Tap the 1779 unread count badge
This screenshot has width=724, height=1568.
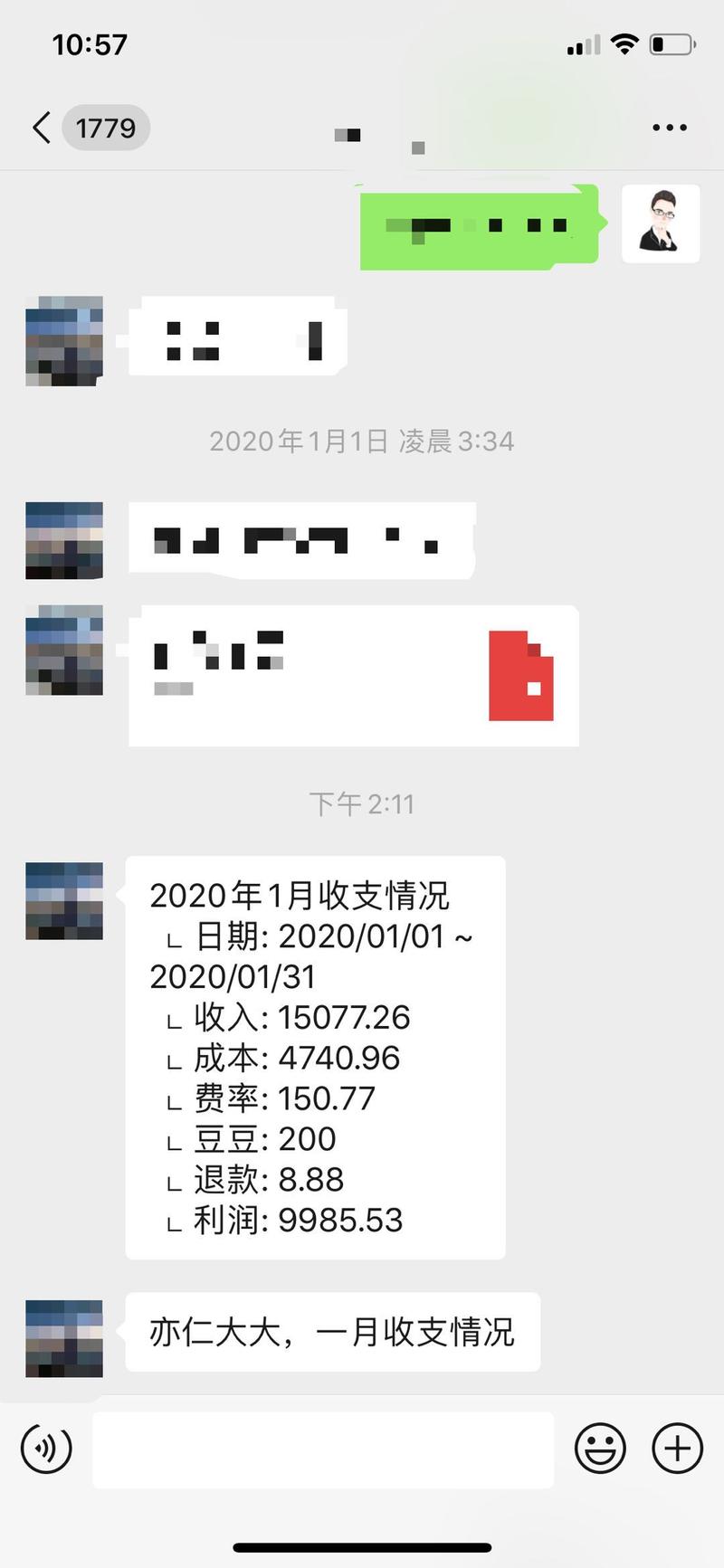106,128
